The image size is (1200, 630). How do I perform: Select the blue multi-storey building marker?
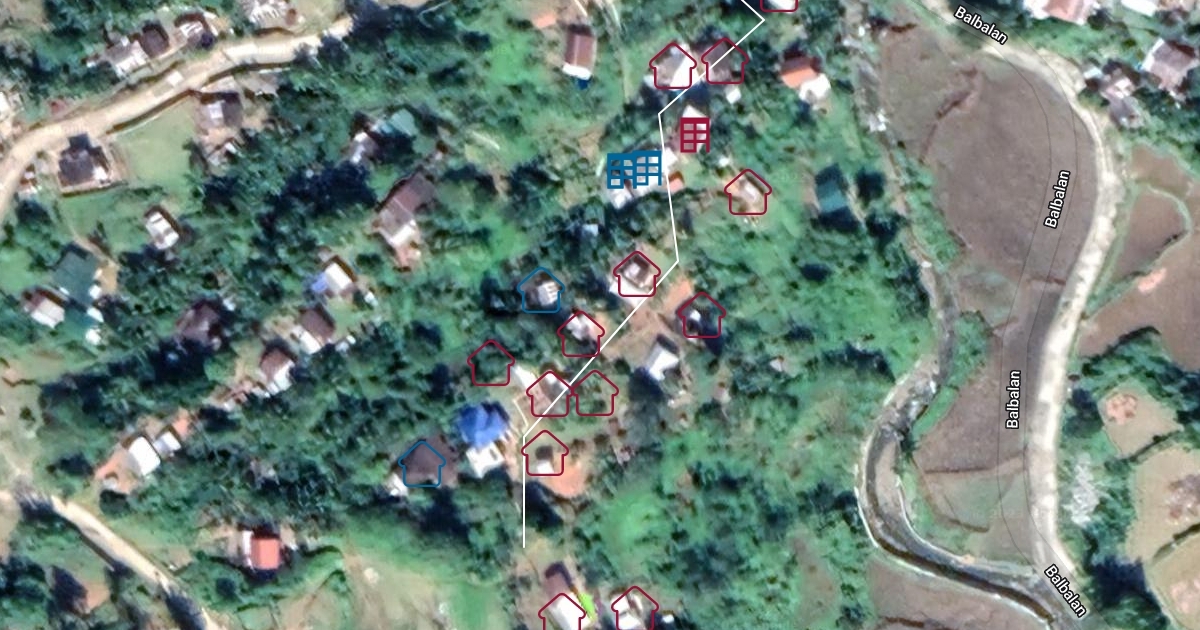click(634, 169)
